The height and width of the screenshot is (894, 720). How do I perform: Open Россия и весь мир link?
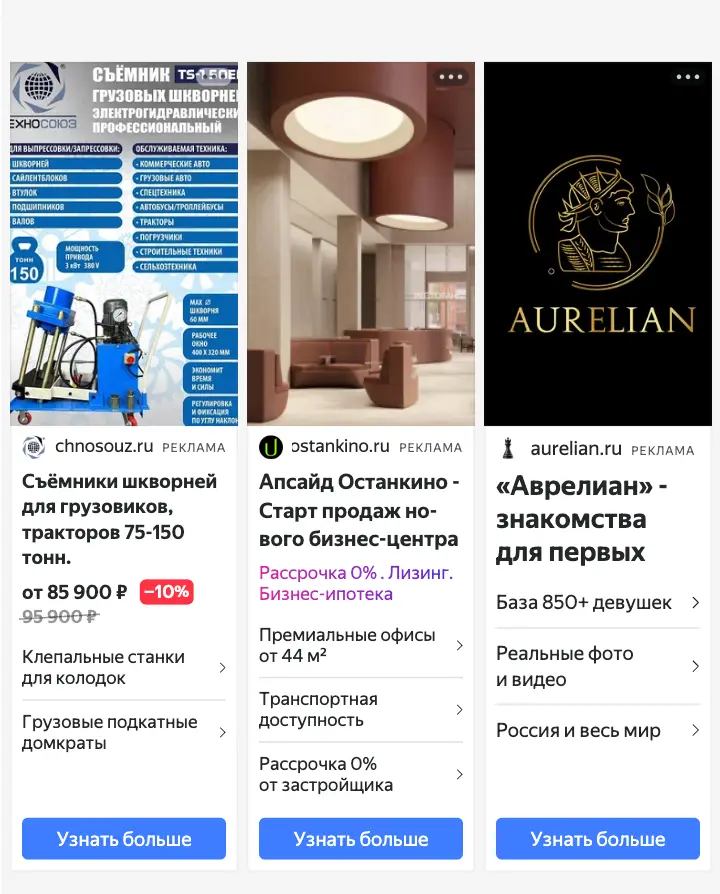tap(598, 730)
